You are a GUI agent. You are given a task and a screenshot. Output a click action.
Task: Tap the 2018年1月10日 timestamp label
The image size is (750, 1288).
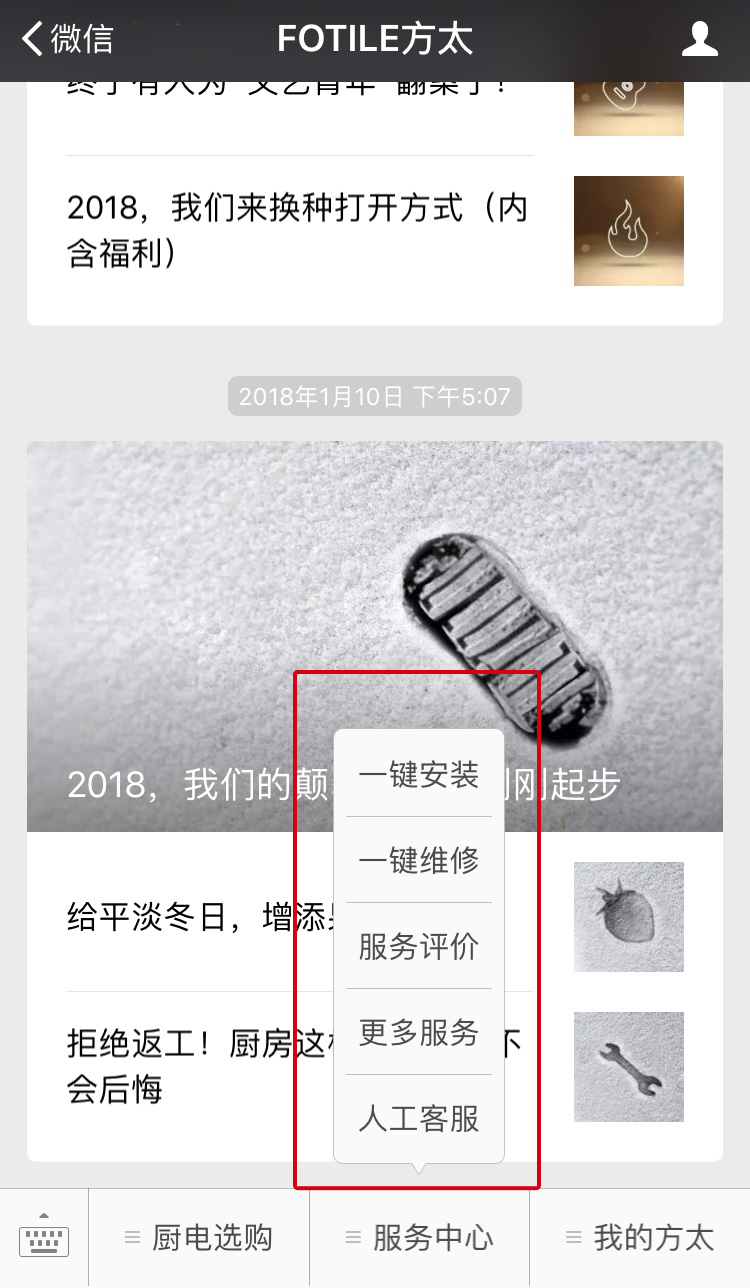(374, 396)
